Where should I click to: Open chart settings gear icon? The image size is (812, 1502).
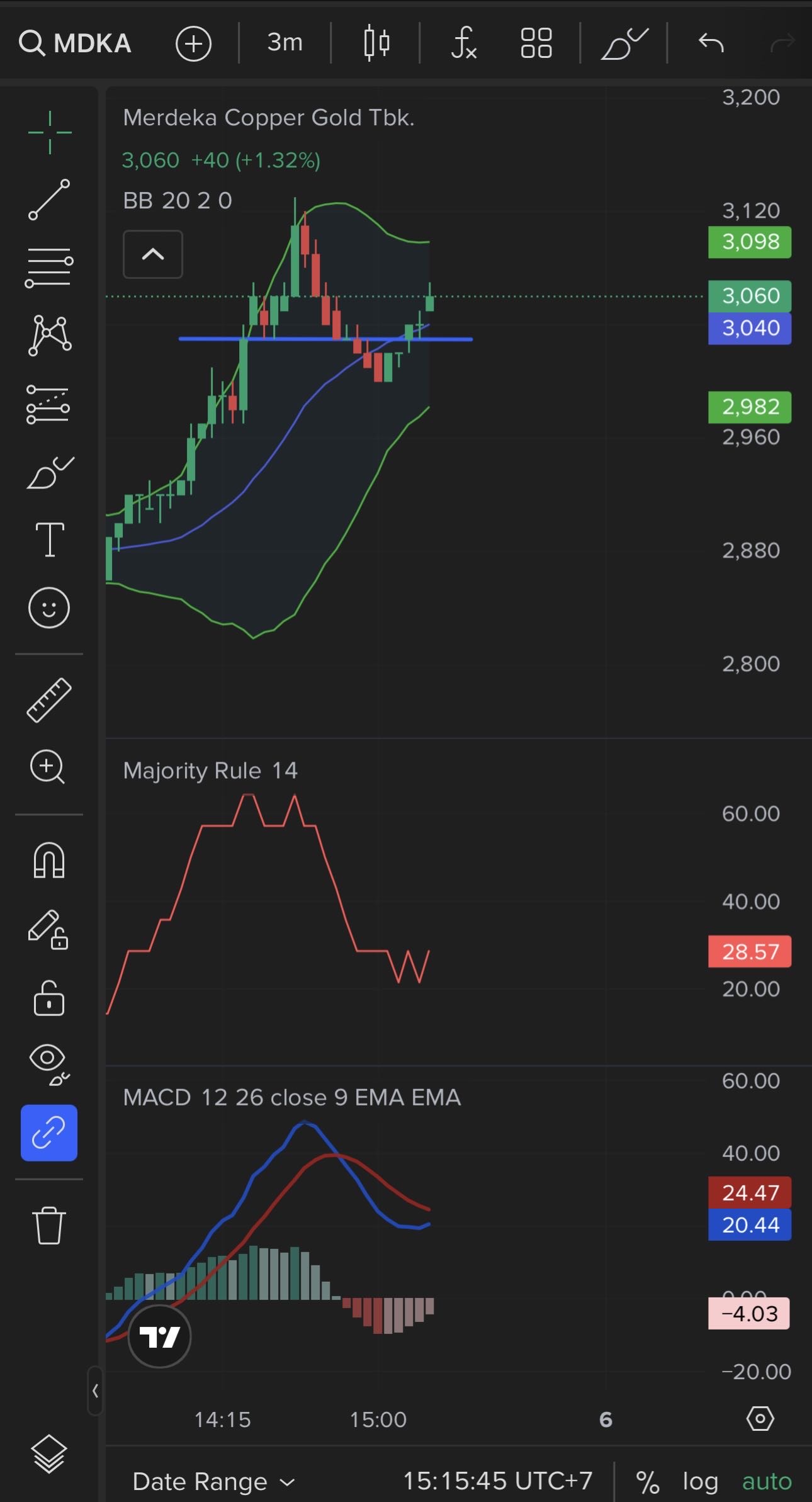(760, 1419)
